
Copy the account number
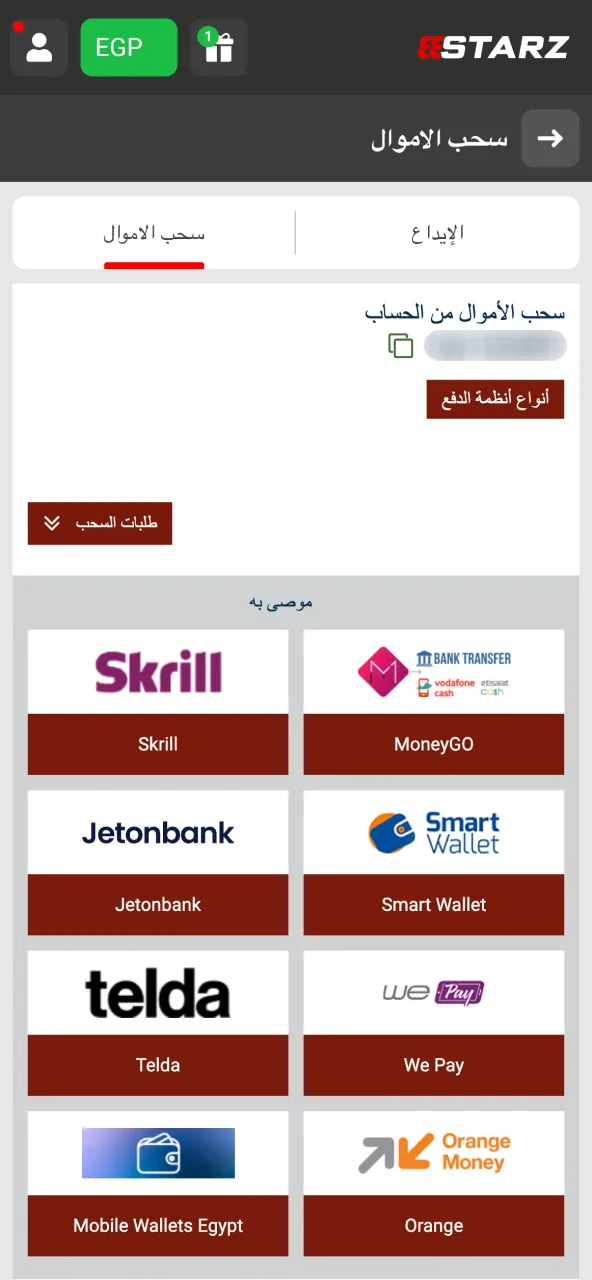point(401,346)
